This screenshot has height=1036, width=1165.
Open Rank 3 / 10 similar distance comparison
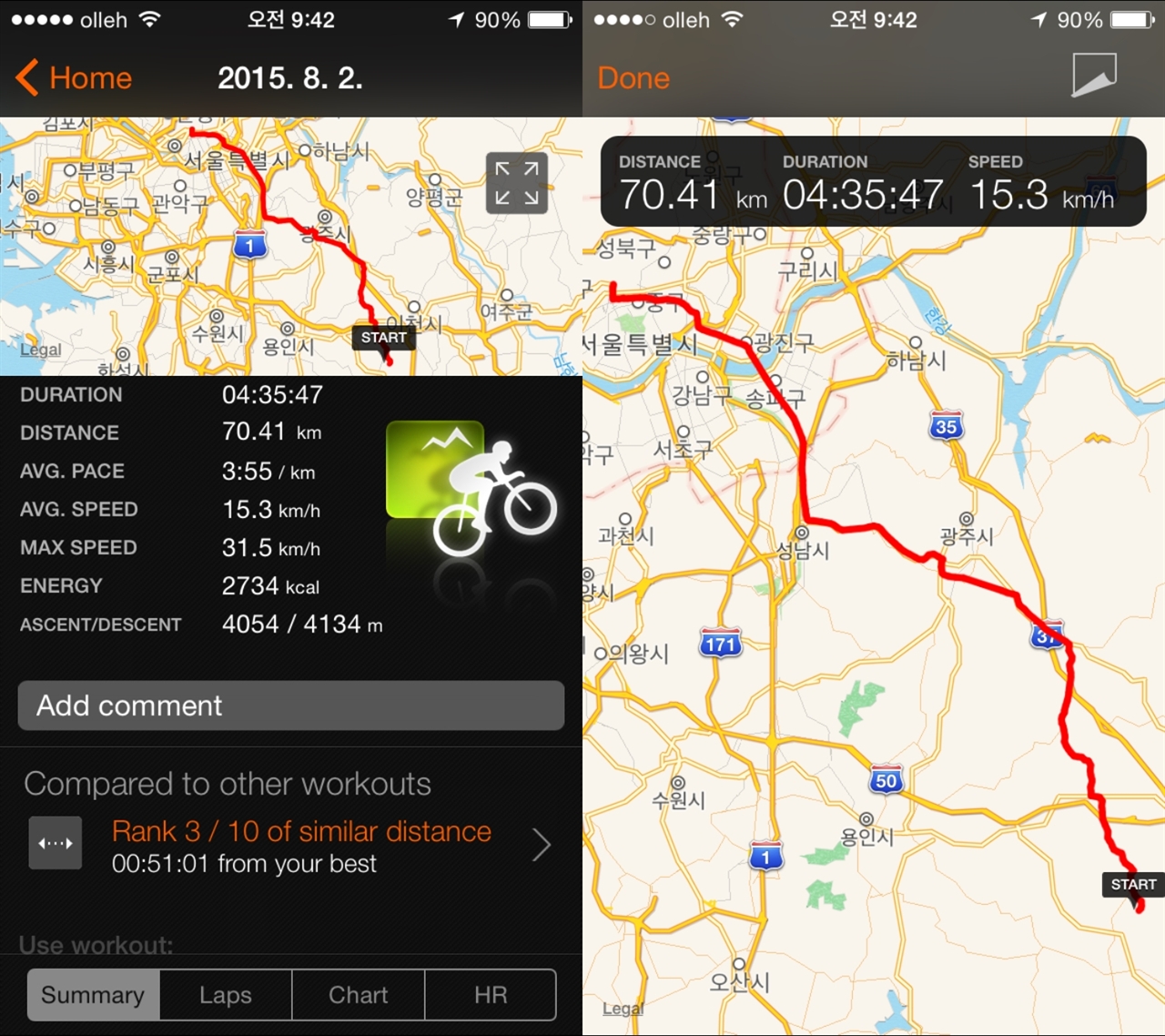coord(300,846)
